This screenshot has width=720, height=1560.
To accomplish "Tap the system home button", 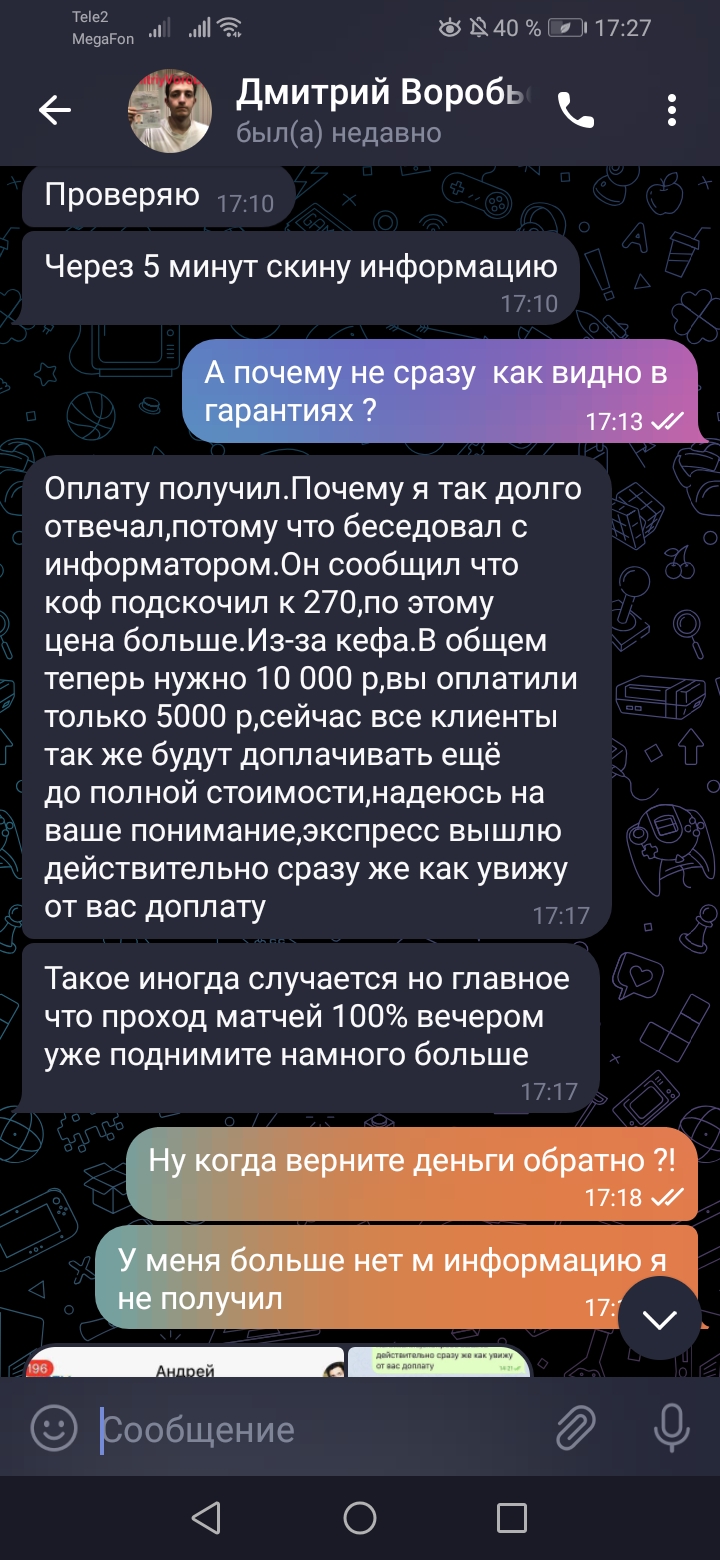I will tap(360, 1518).
